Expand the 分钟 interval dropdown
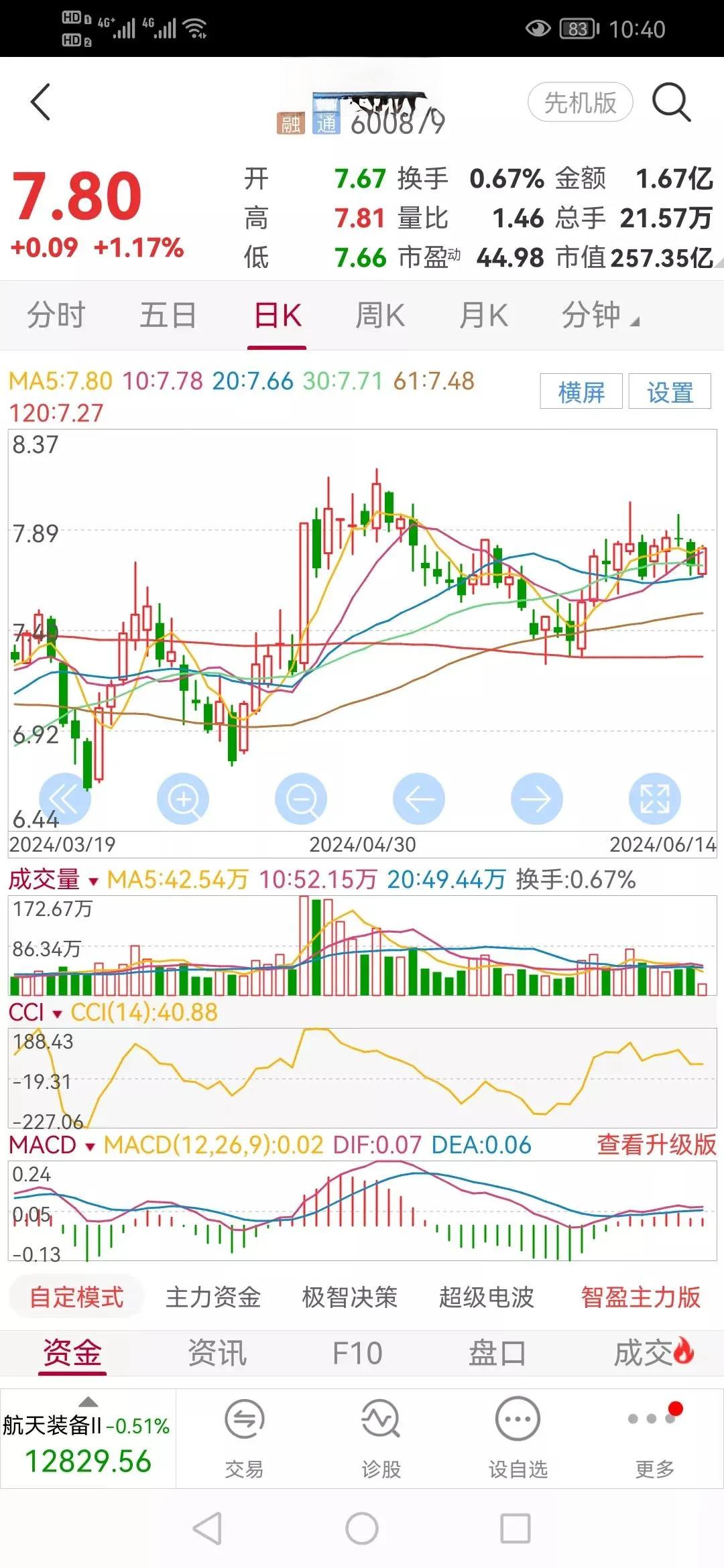Screen dimensions: 724x1568 [x=599, y=315]
